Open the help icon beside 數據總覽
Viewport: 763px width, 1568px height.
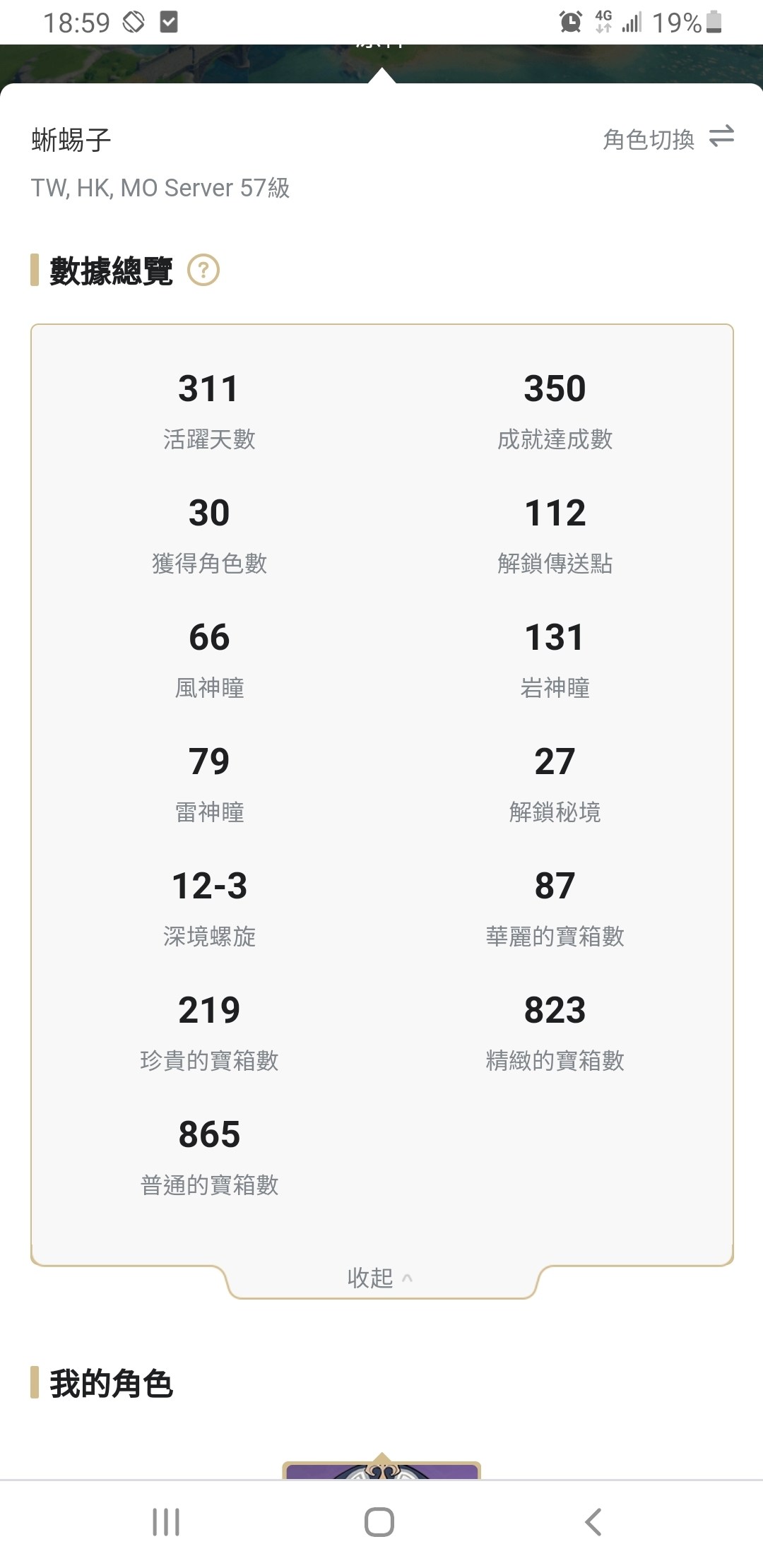[203, 271]
